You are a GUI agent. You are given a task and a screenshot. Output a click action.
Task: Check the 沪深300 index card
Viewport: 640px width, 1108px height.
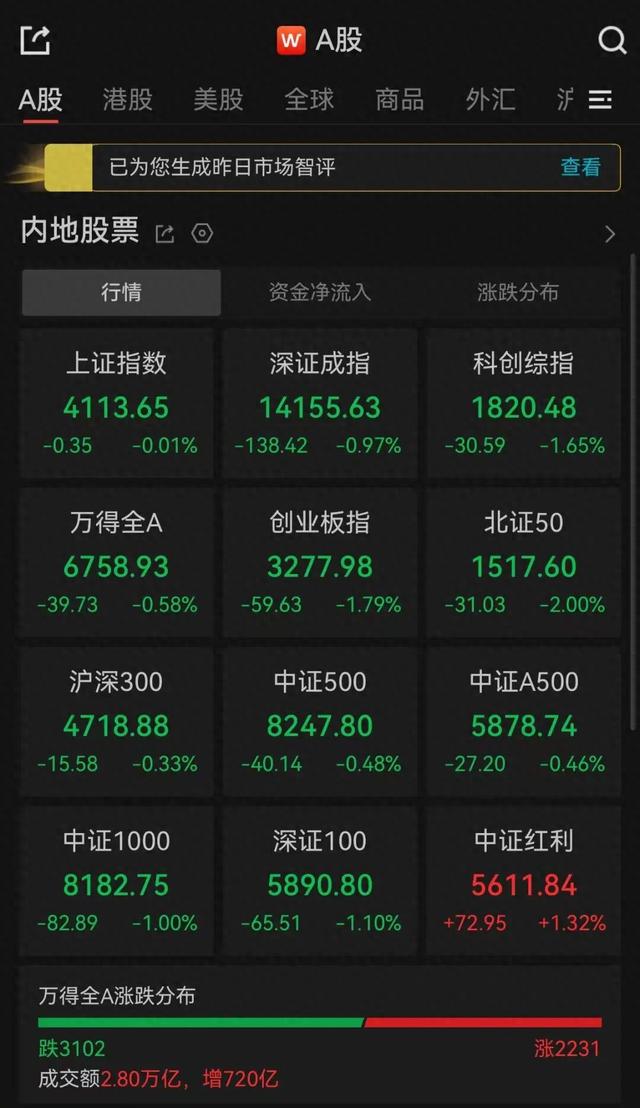pyautogui.click(x=116, y=722)
